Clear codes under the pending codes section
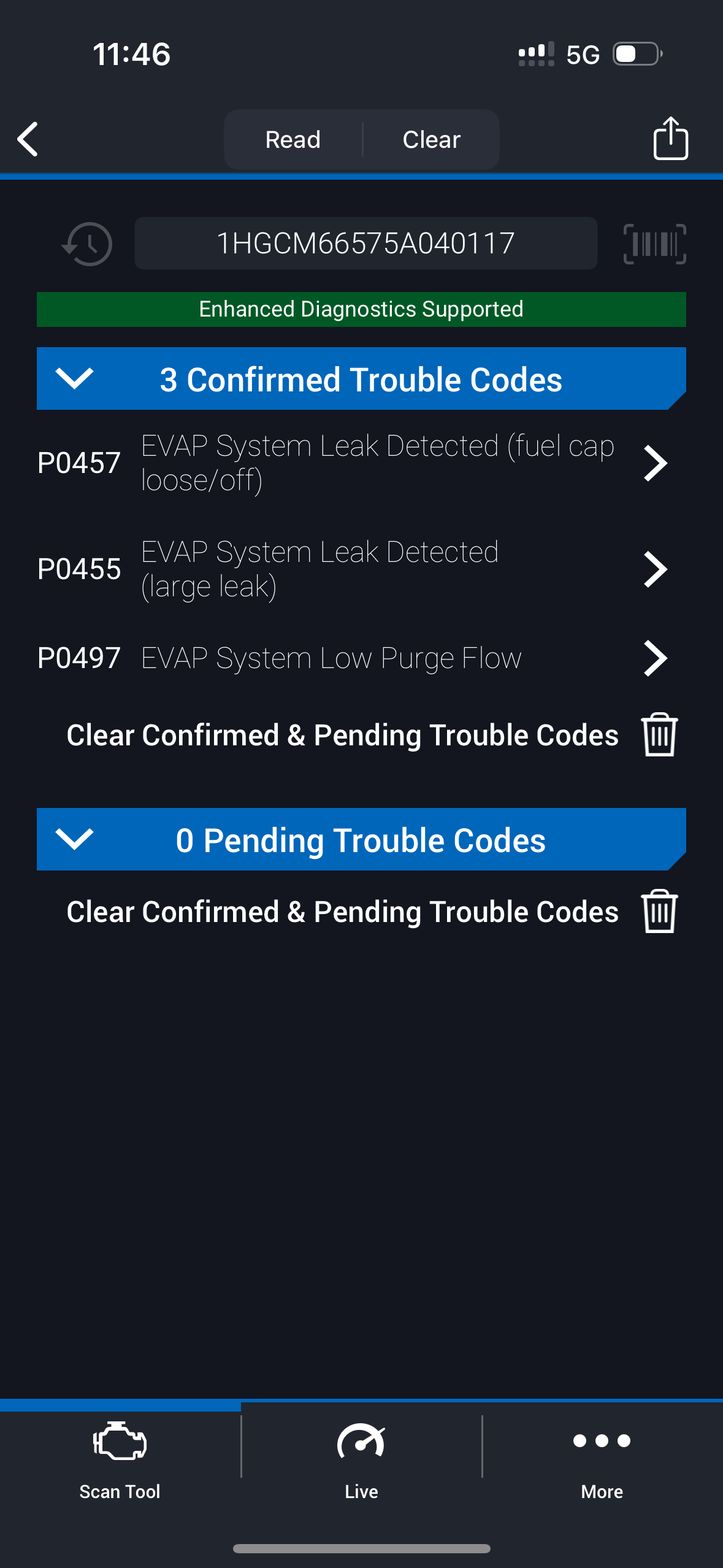Screen dimensions: 723x1568 coord(659,912)
